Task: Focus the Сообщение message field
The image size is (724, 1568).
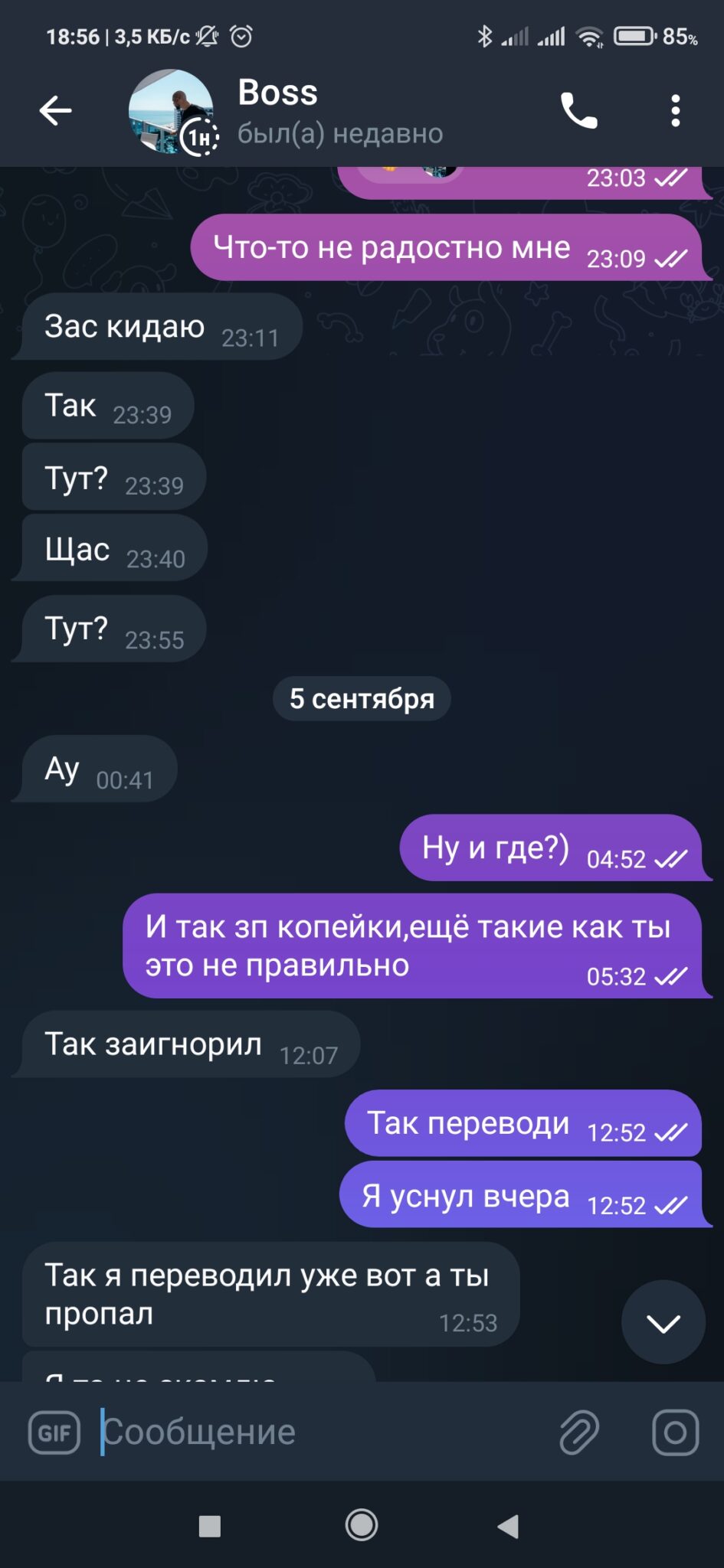Action: [322, 1432]
